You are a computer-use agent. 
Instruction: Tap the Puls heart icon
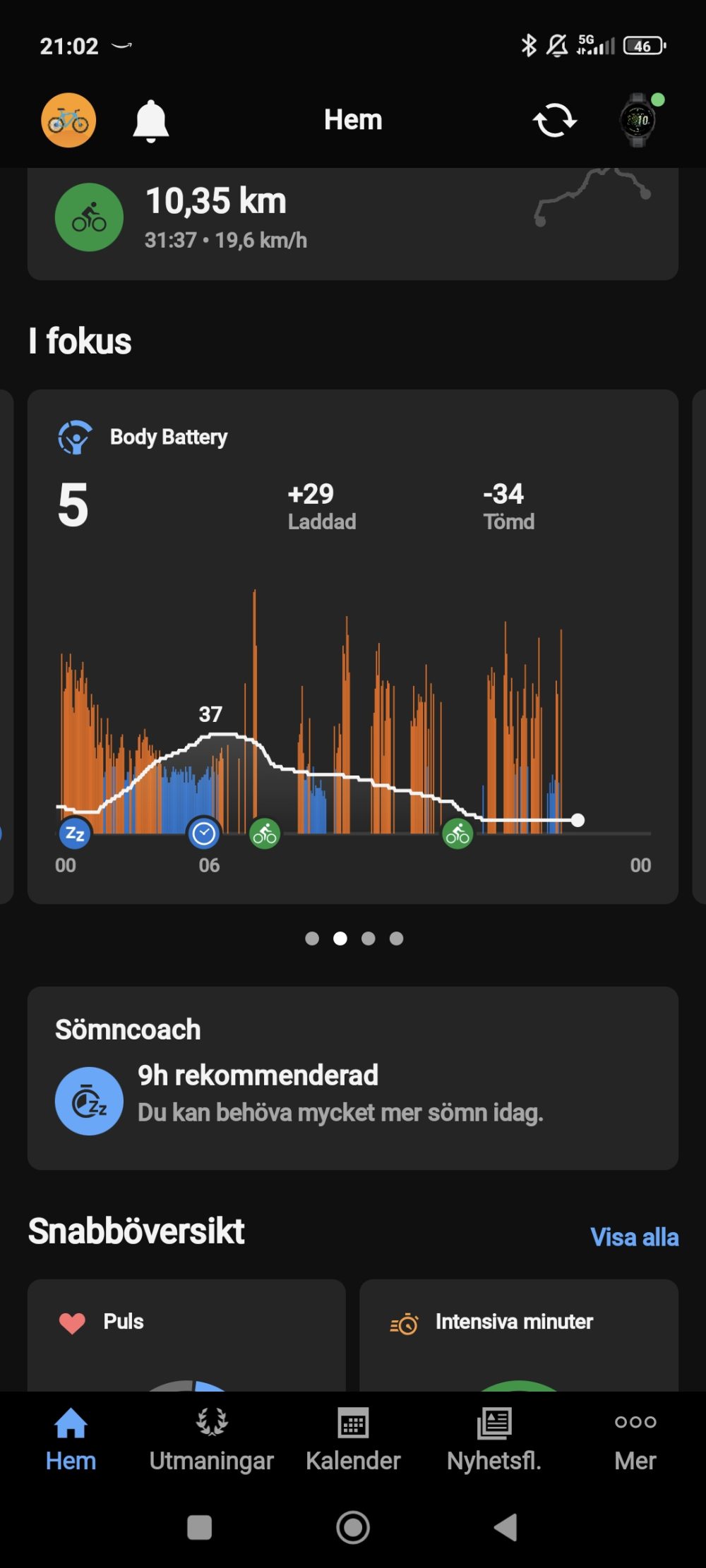(x=71, y=1320)
